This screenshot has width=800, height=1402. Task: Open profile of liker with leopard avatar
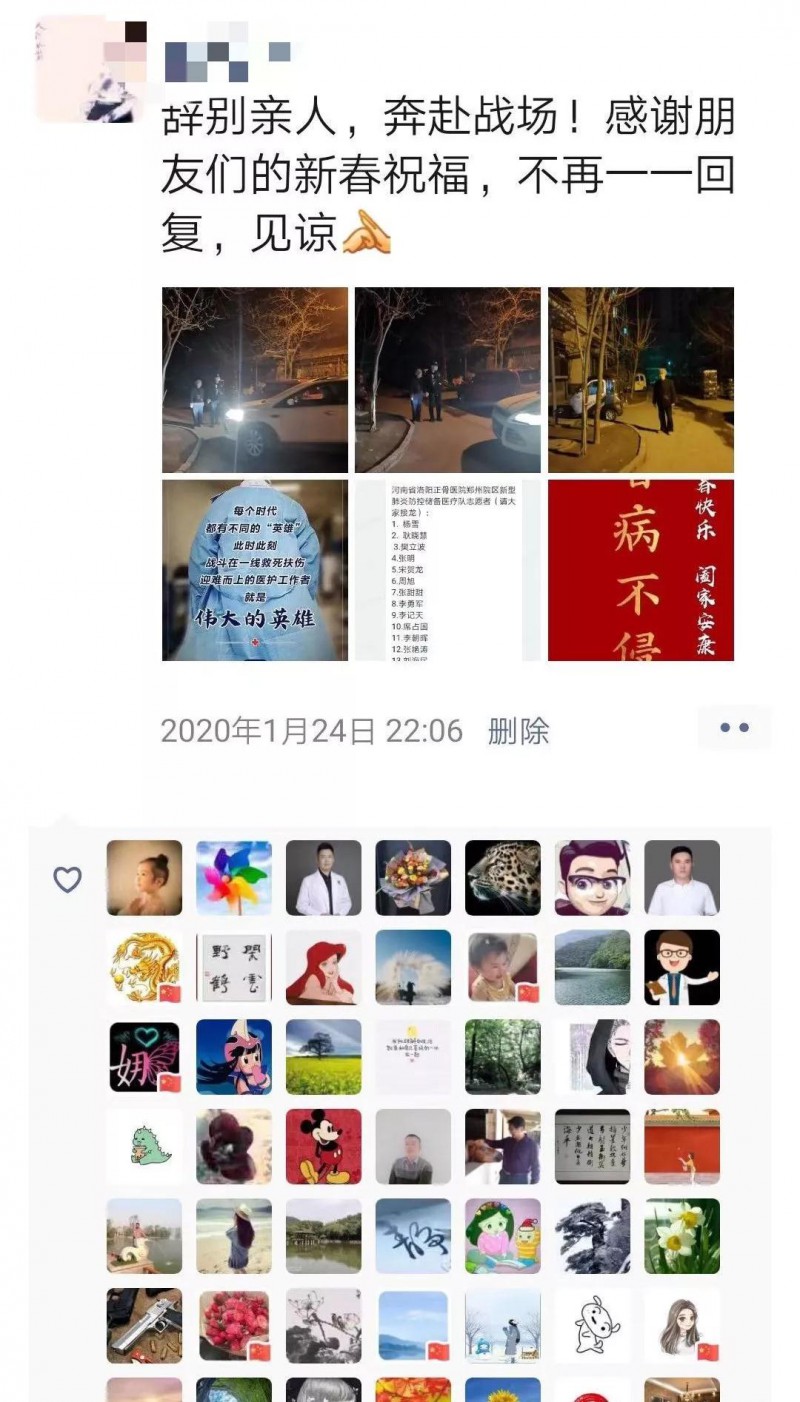(503, 878)
